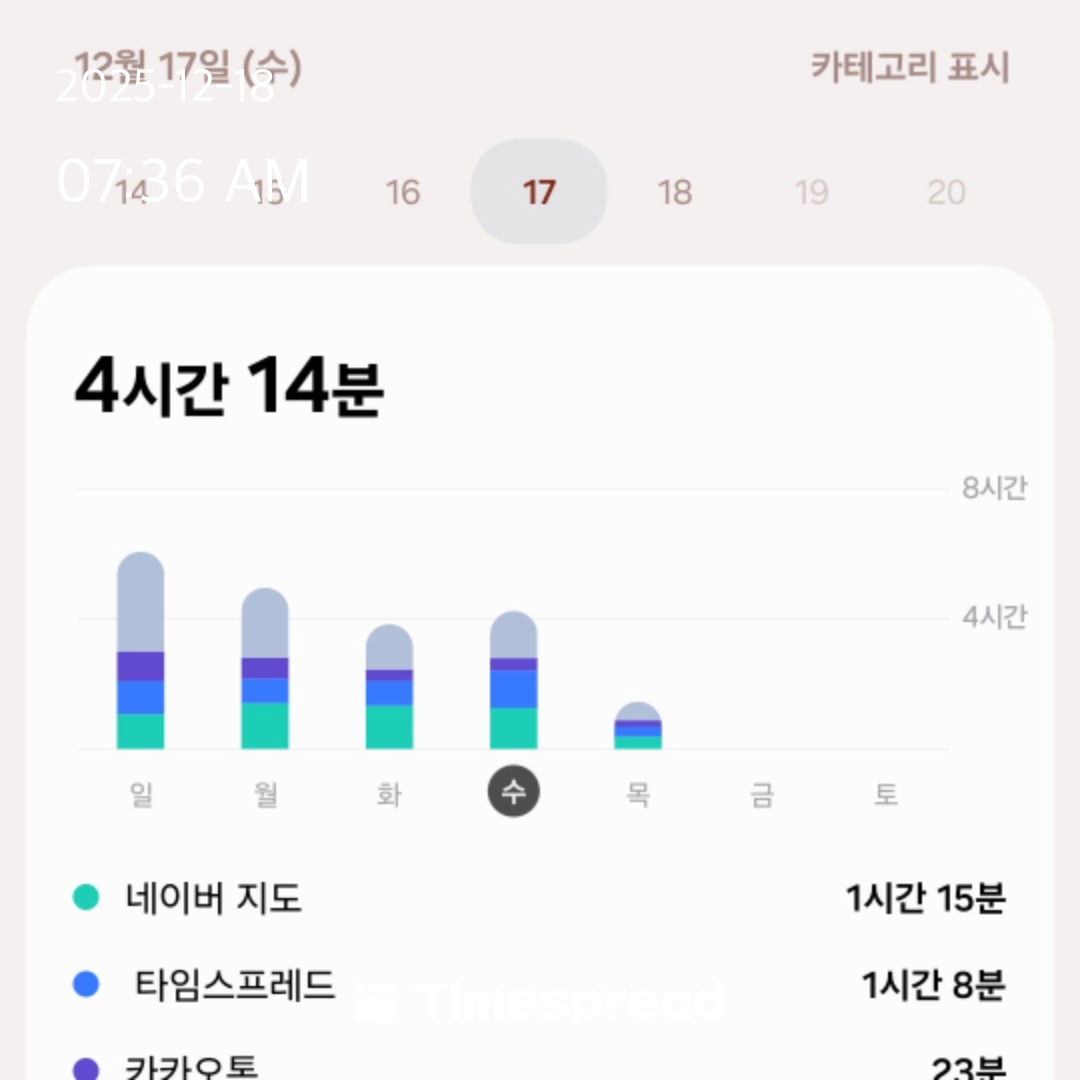Select date 17 in the date strip
This screenshot has height=1080, width=1080.
pos(539,191)
